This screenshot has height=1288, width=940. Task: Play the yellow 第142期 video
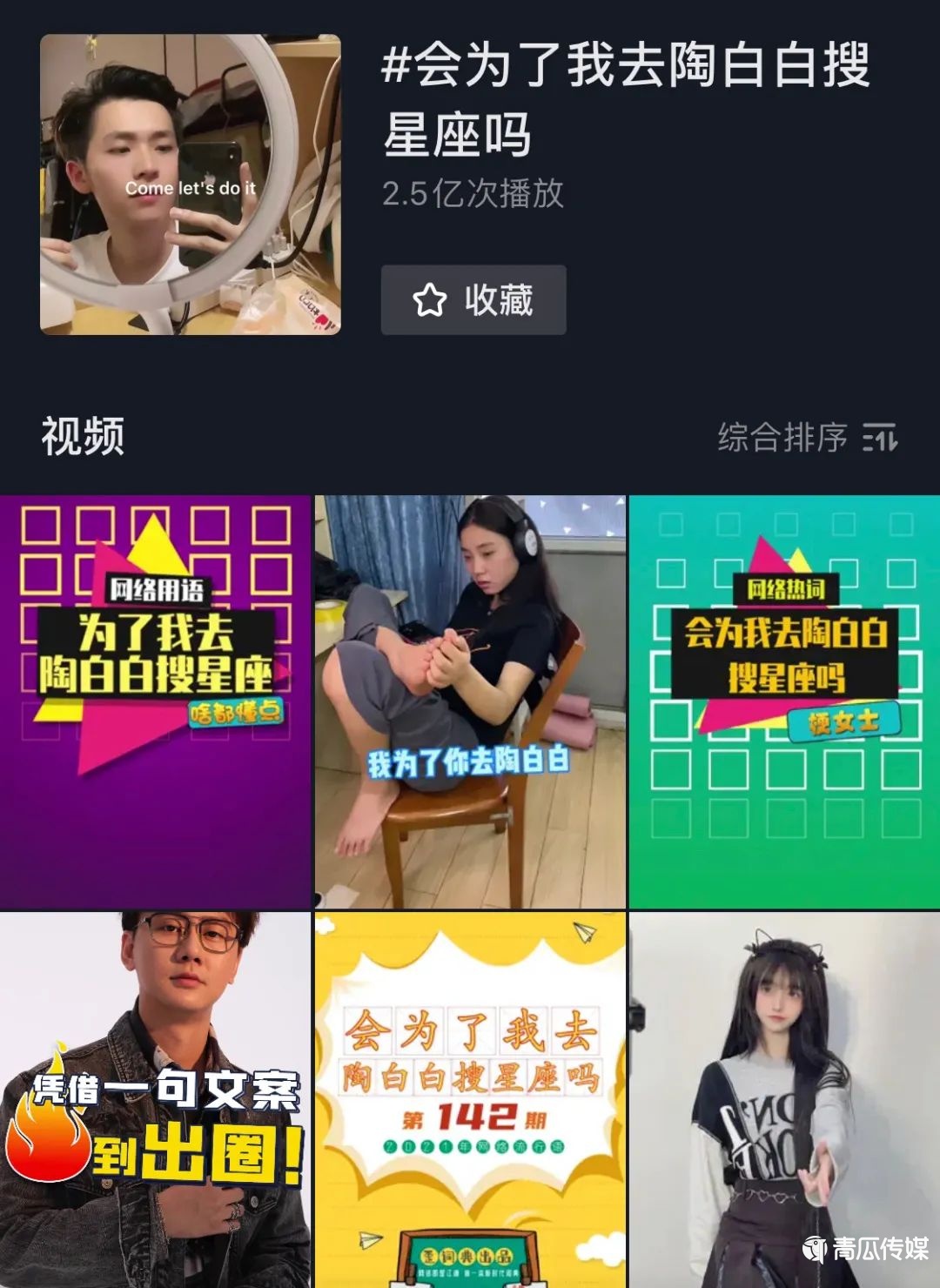pyautogui.click(x=470, y=1100)
